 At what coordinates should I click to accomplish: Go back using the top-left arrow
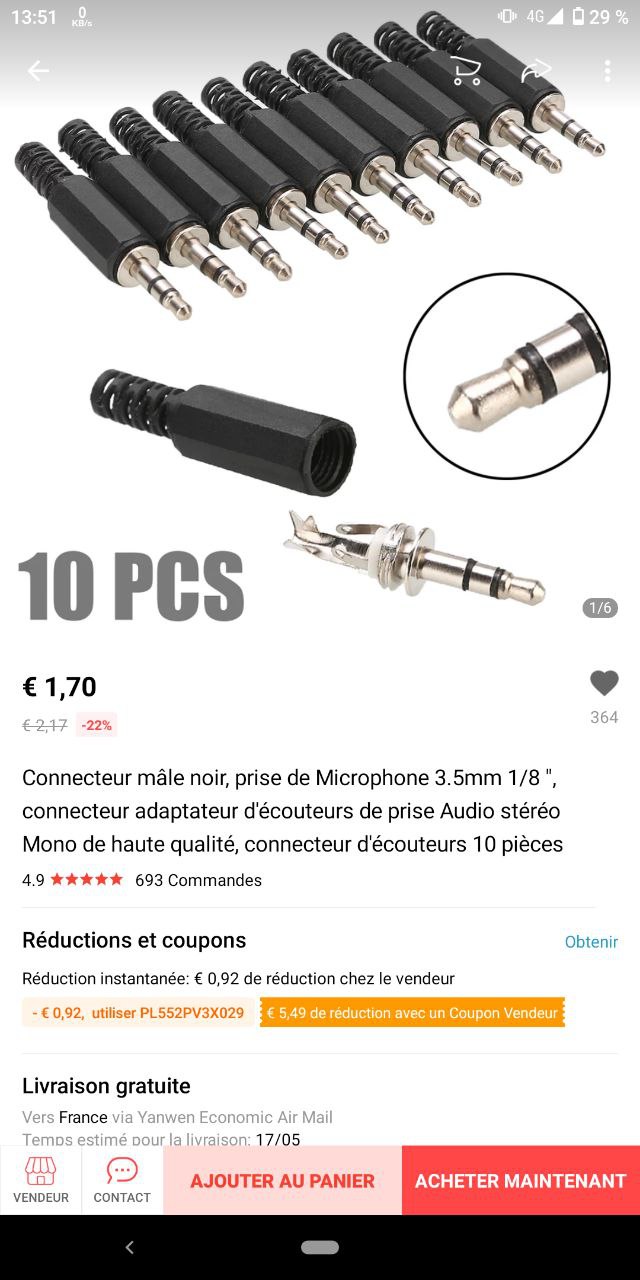(x=38, y=71)
